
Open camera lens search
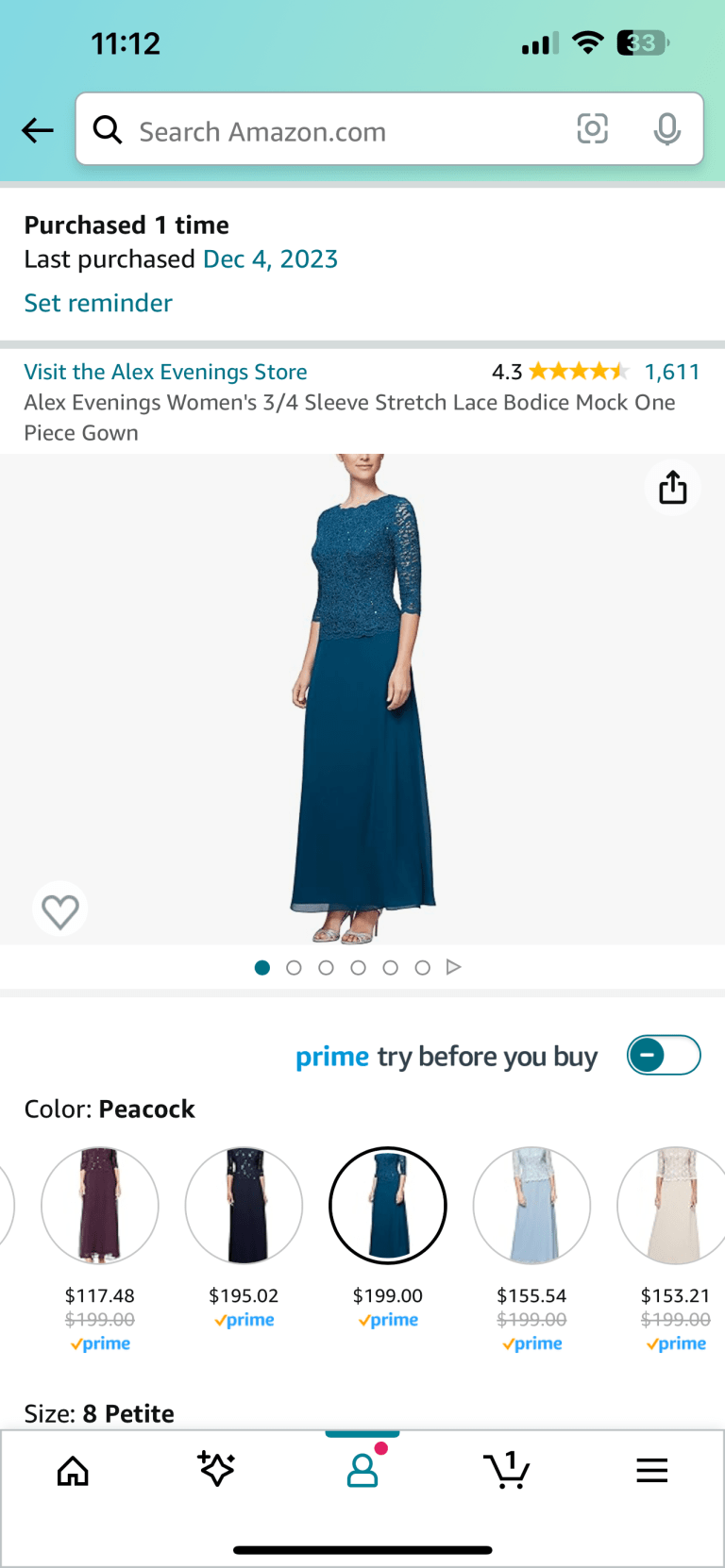(592, 128)
